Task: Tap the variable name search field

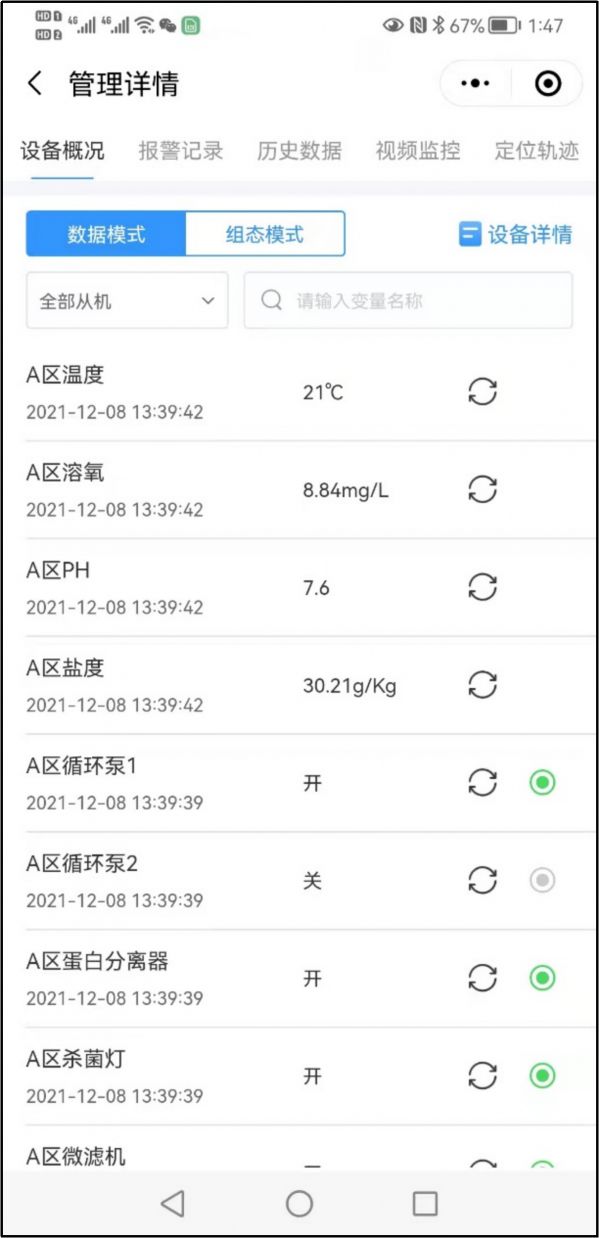Action: coord(408,301)
